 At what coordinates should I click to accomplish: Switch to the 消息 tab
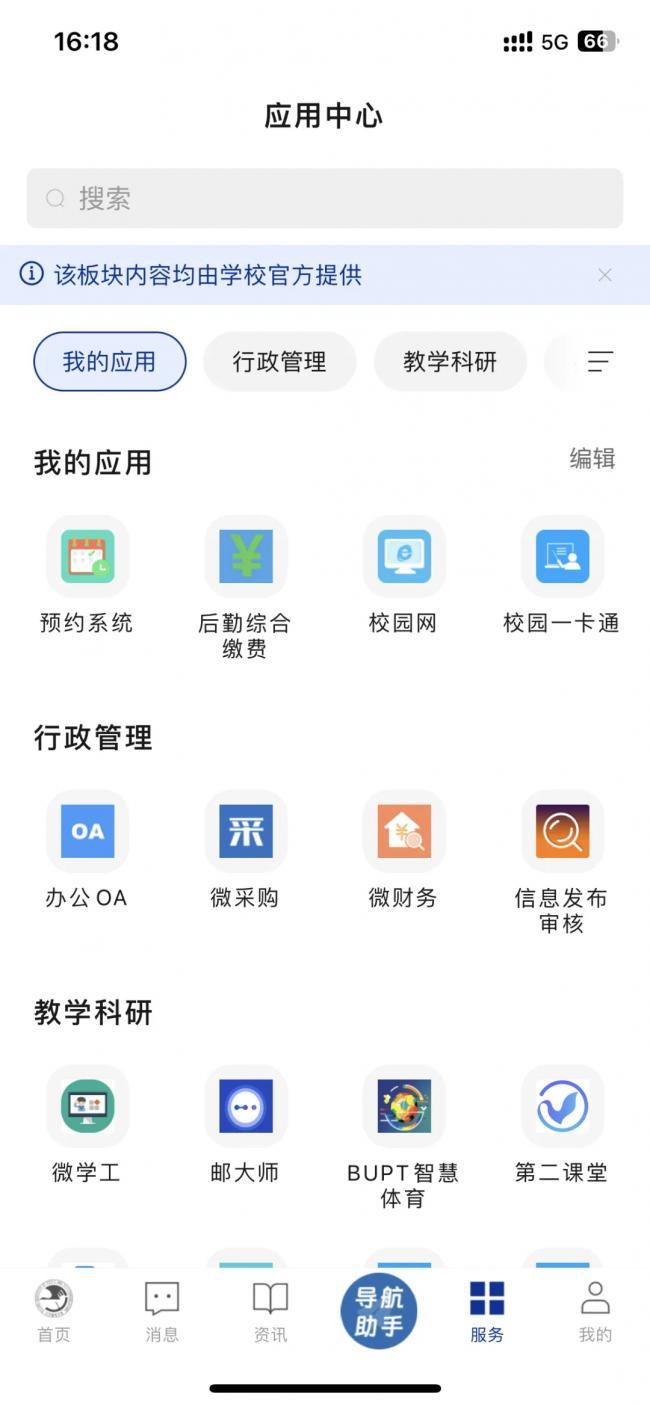point(162,1311)
